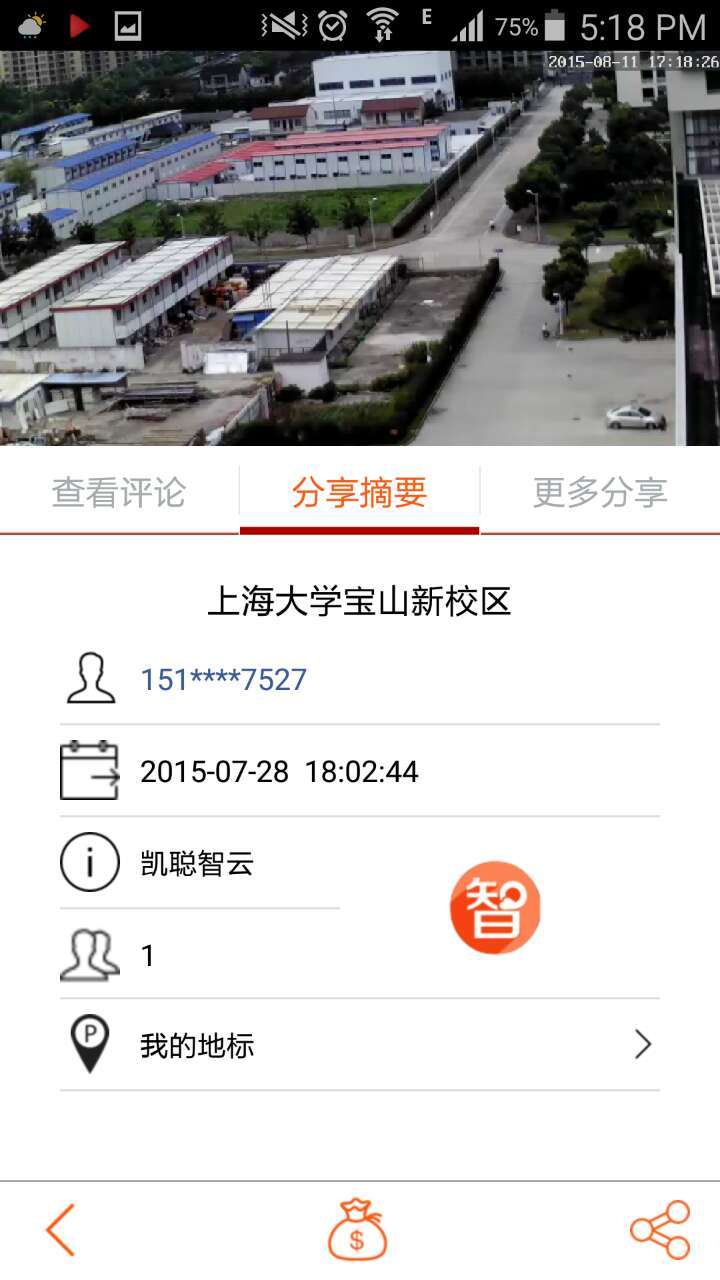Switch to the 查看评论 tab
720x1280 pixels.
[118, 492]
